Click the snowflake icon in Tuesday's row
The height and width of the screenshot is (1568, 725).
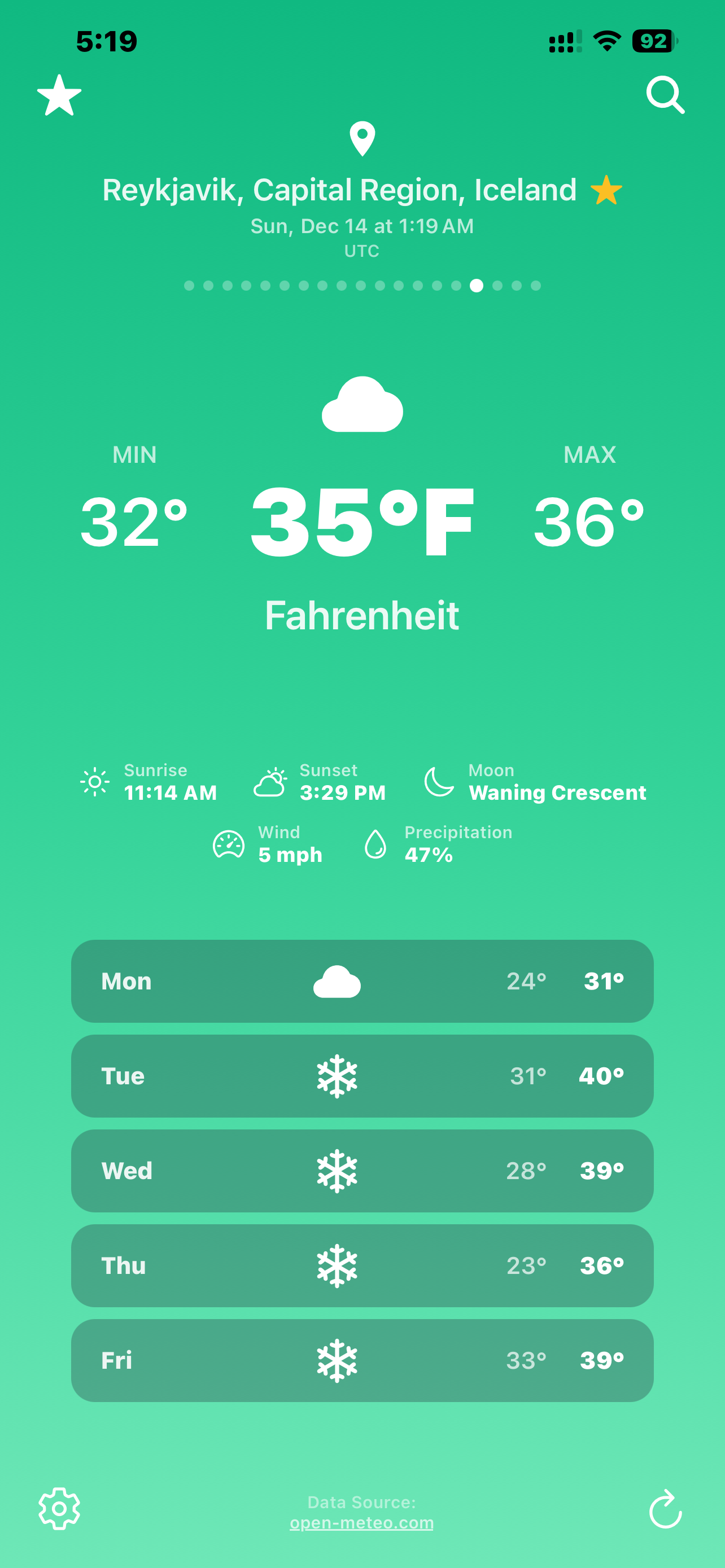[338, 1076]
